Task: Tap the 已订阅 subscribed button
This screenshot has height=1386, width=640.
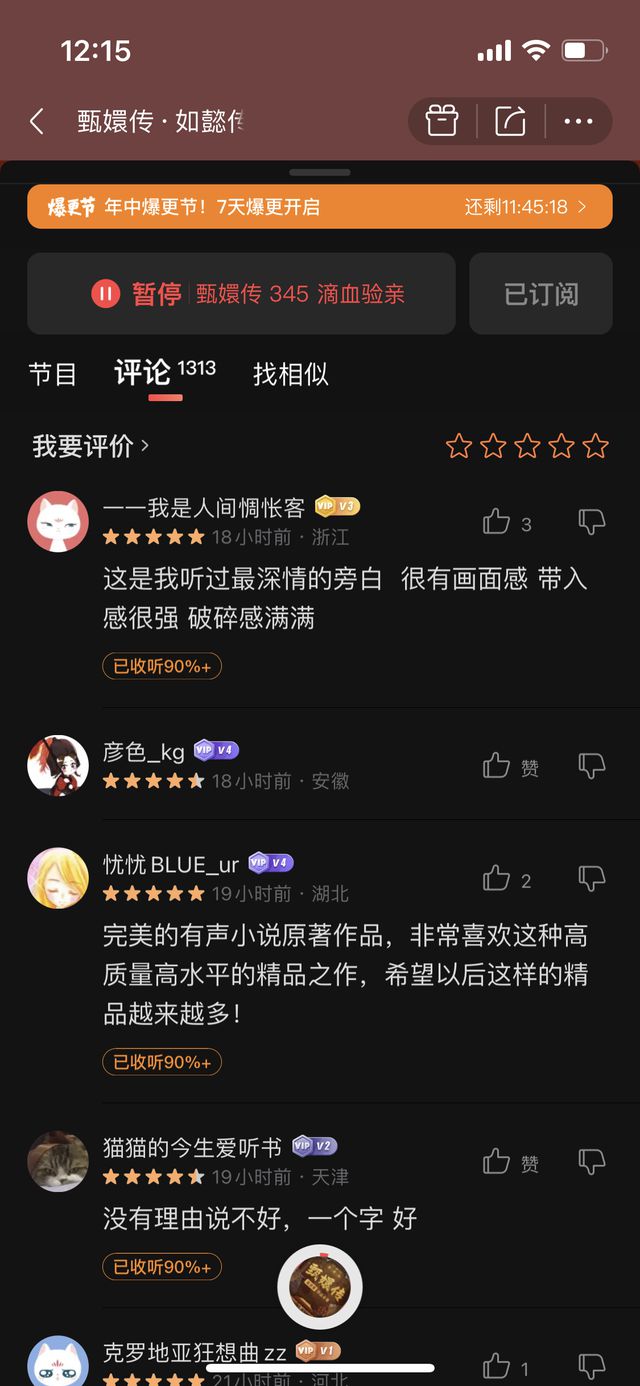Action: click(541, 294)
